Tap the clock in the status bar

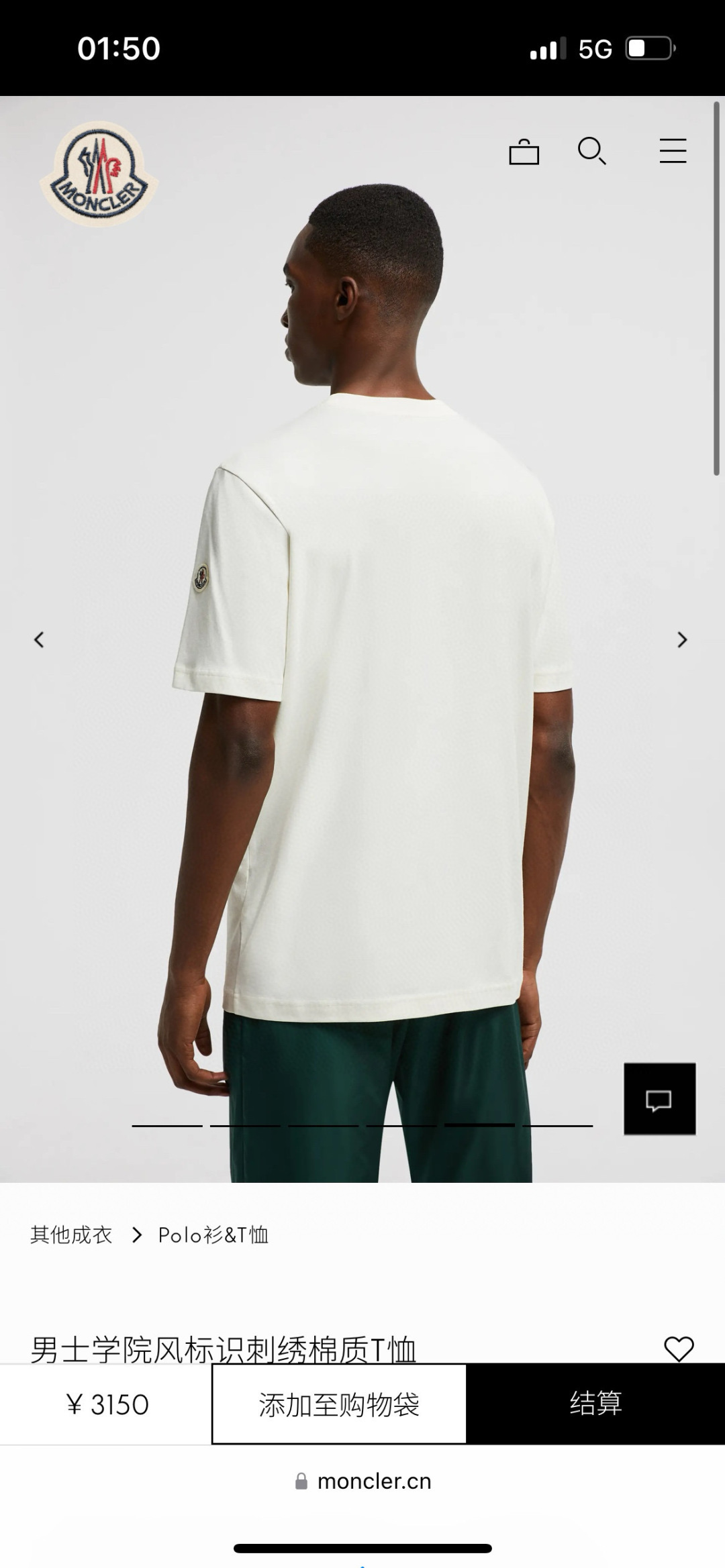(119, 48)
